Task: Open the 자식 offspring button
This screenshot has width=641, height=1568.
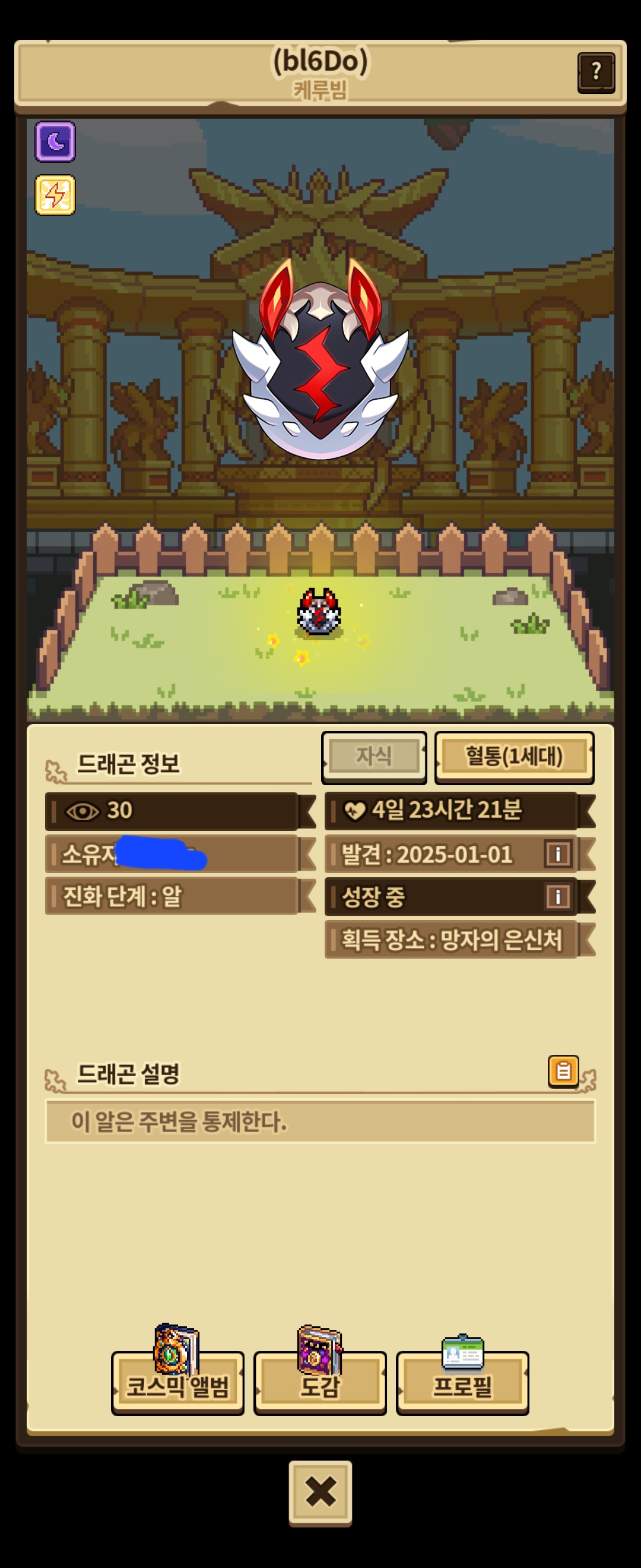Action: 374,757
